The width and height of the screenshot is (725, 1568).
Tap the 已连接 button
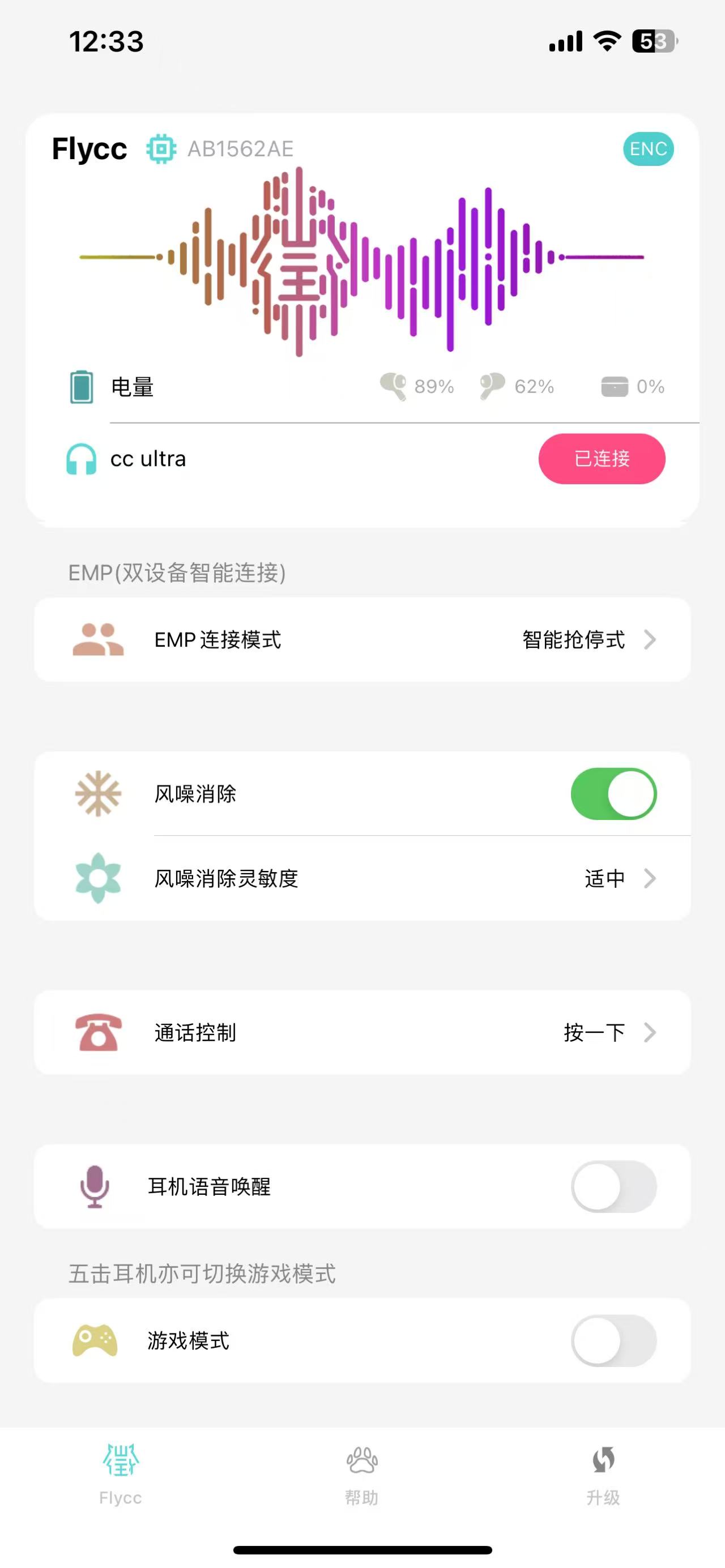tap(602, 459)
